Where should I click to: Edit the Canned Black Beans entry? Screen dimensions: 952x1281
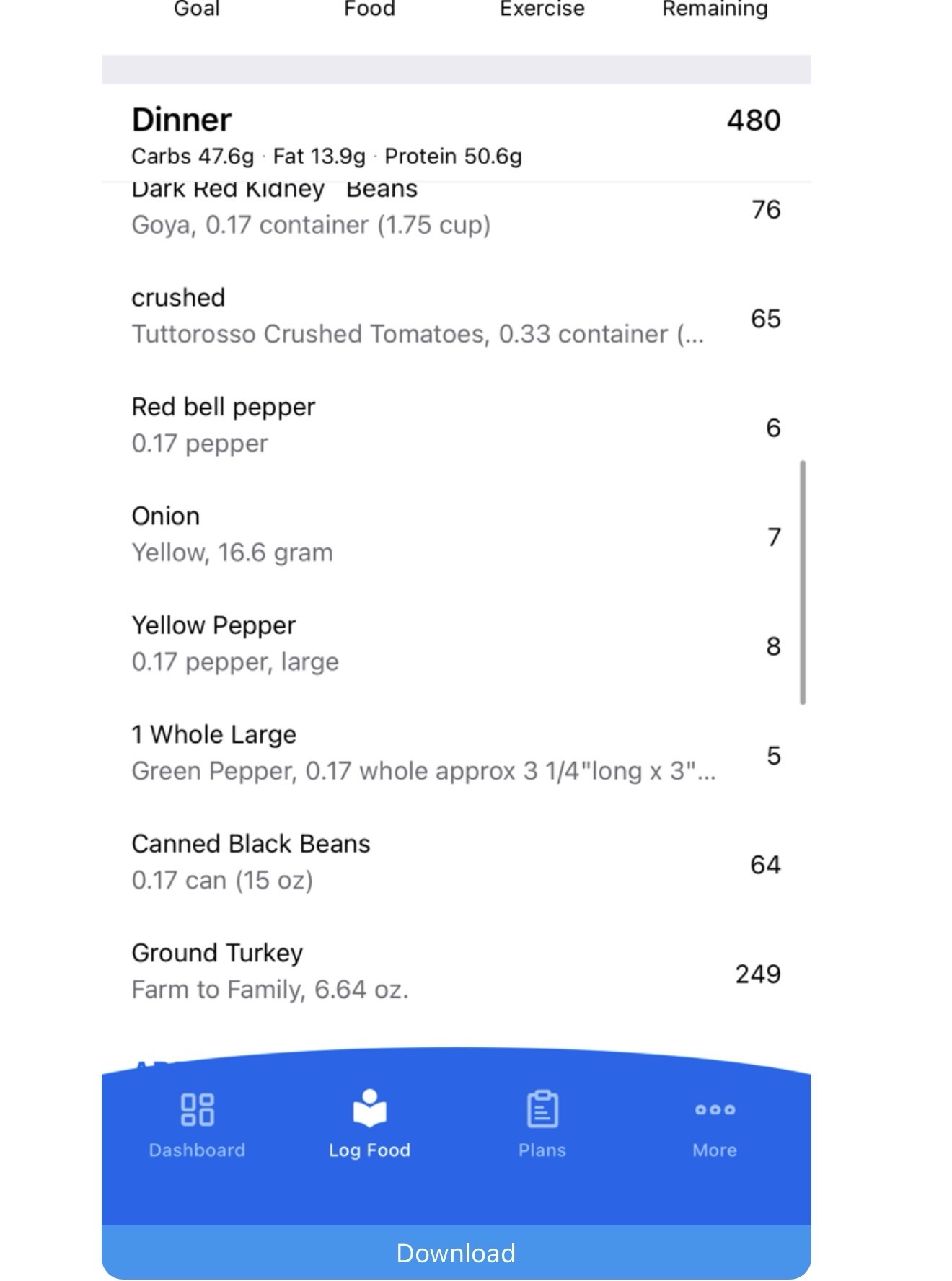pyautogui.click(x=456, y=862)
